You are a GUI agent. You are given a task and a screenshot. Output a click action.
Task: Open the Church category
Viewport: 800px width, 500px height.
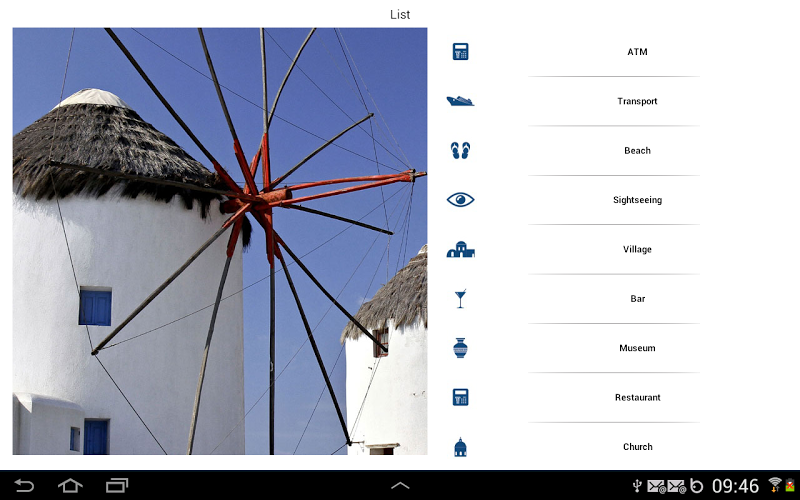click(637, 447)
